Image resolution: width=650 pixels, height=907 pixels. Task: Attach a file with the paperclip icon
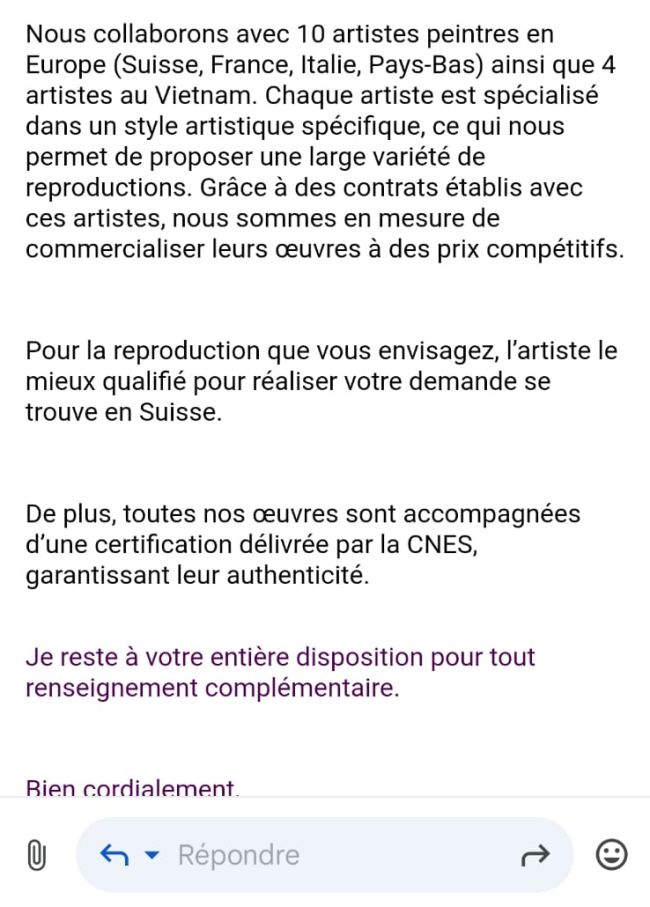click(37, 855)
